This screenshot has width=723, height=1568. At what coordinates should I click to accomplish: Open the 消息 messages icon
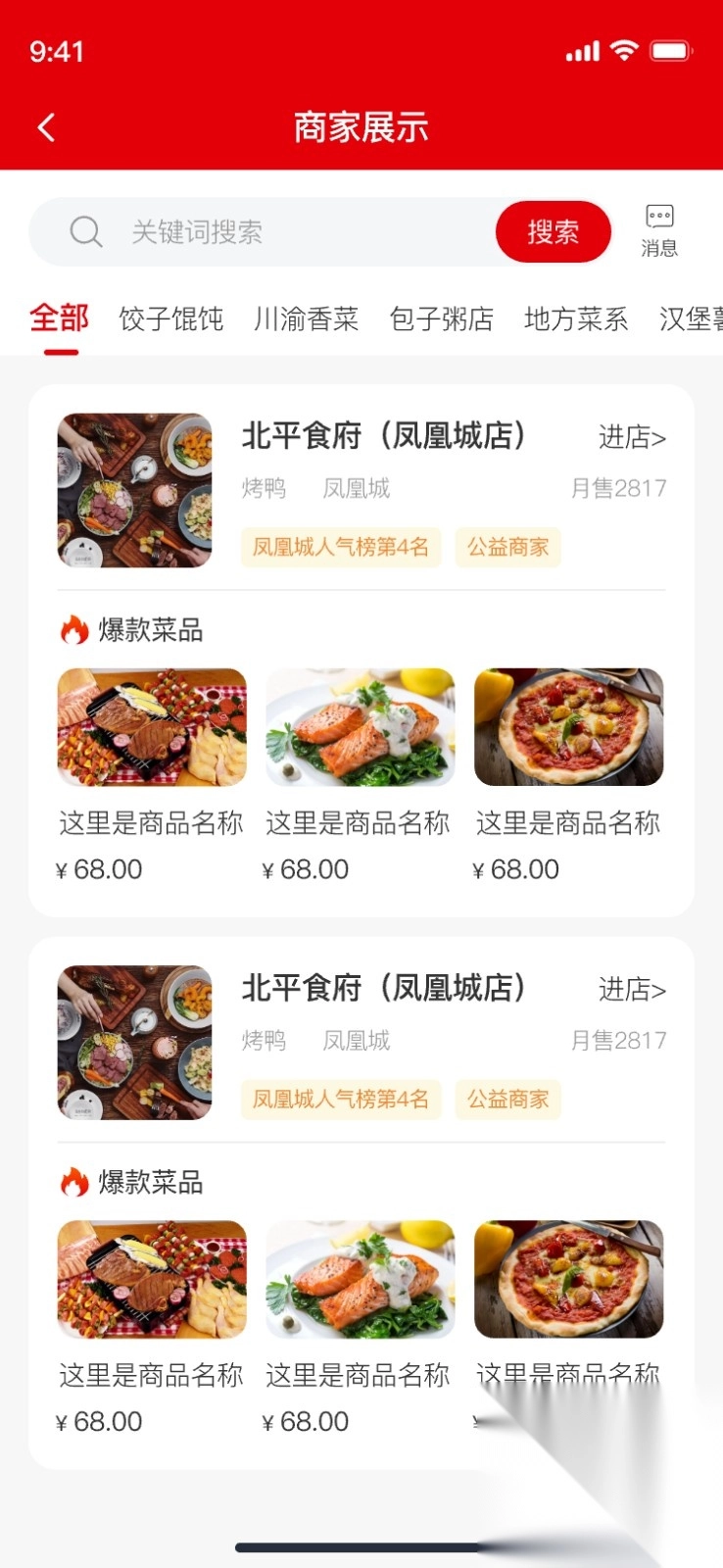(x=658, y=229)
